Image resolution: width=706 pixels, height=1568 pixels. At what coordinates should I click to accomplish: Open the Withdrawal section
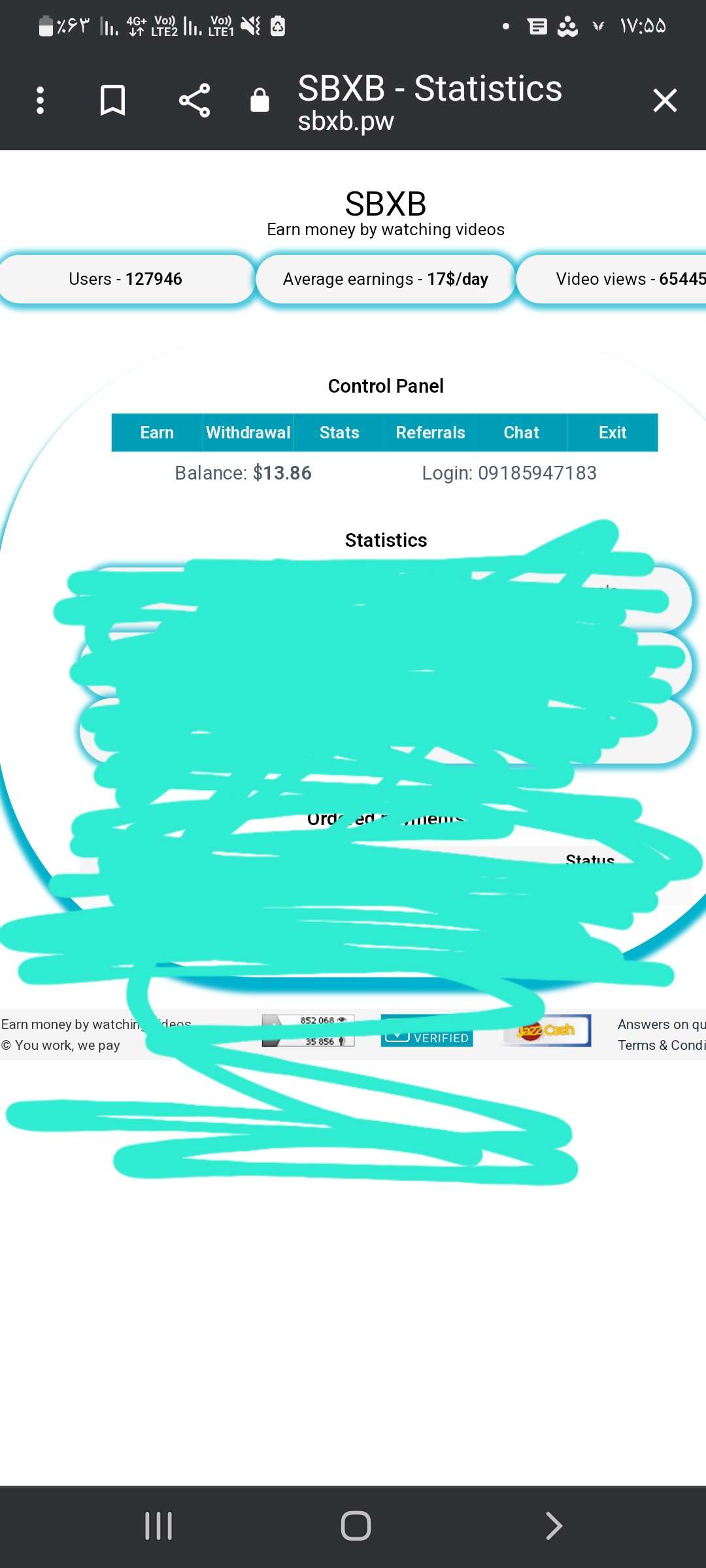[x=248, y=433]
